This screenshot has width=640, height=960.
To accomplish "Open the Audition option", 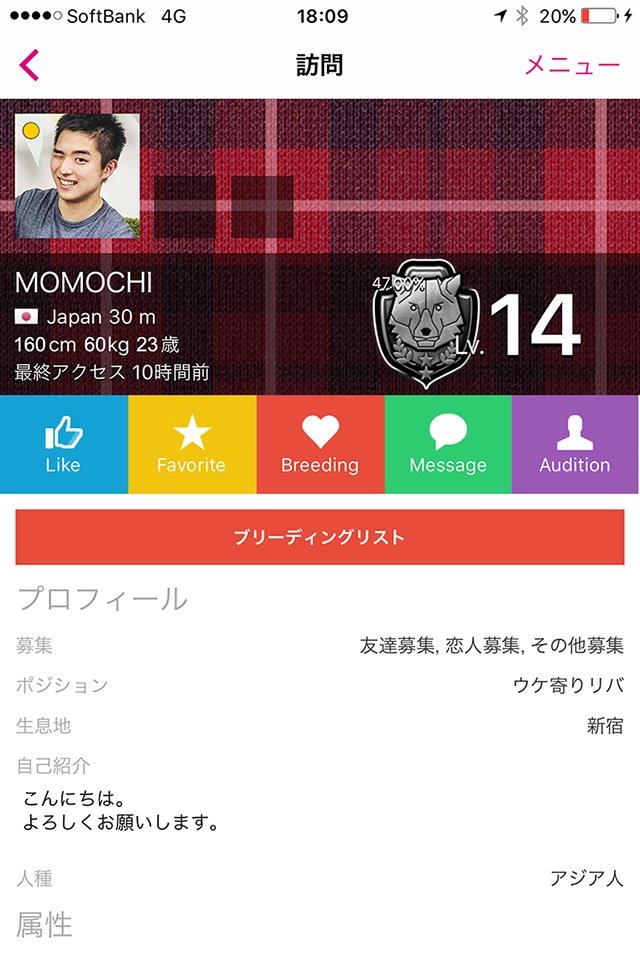I will coord(575,445).
